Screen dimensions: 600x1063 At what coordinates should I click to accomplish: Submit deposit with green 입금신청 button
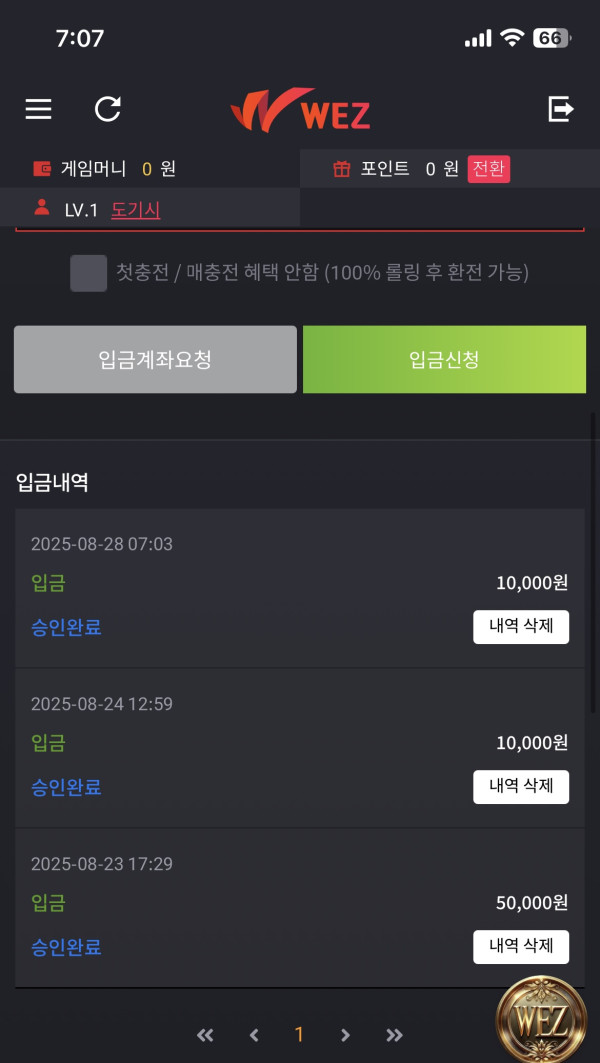click(x=444, y=359)
